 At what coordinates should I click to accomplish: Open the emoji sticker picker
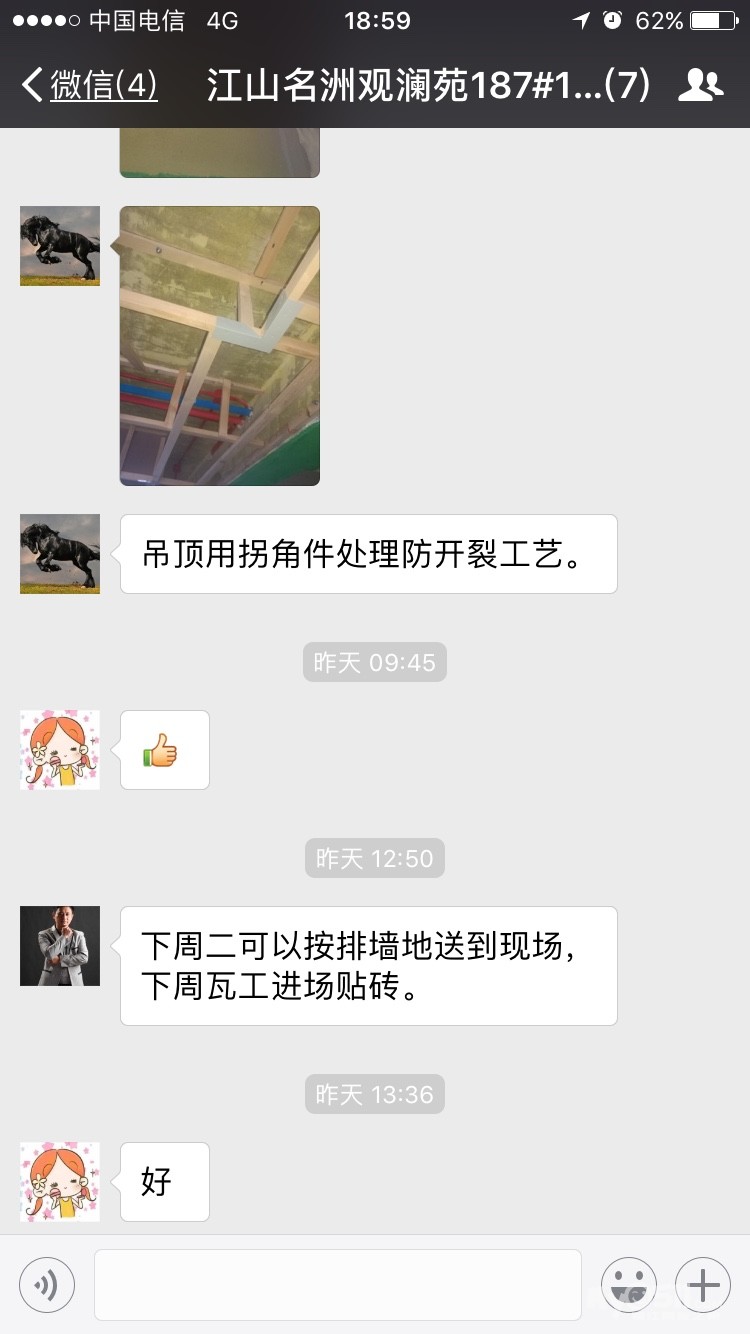[x=629, y=1284]
